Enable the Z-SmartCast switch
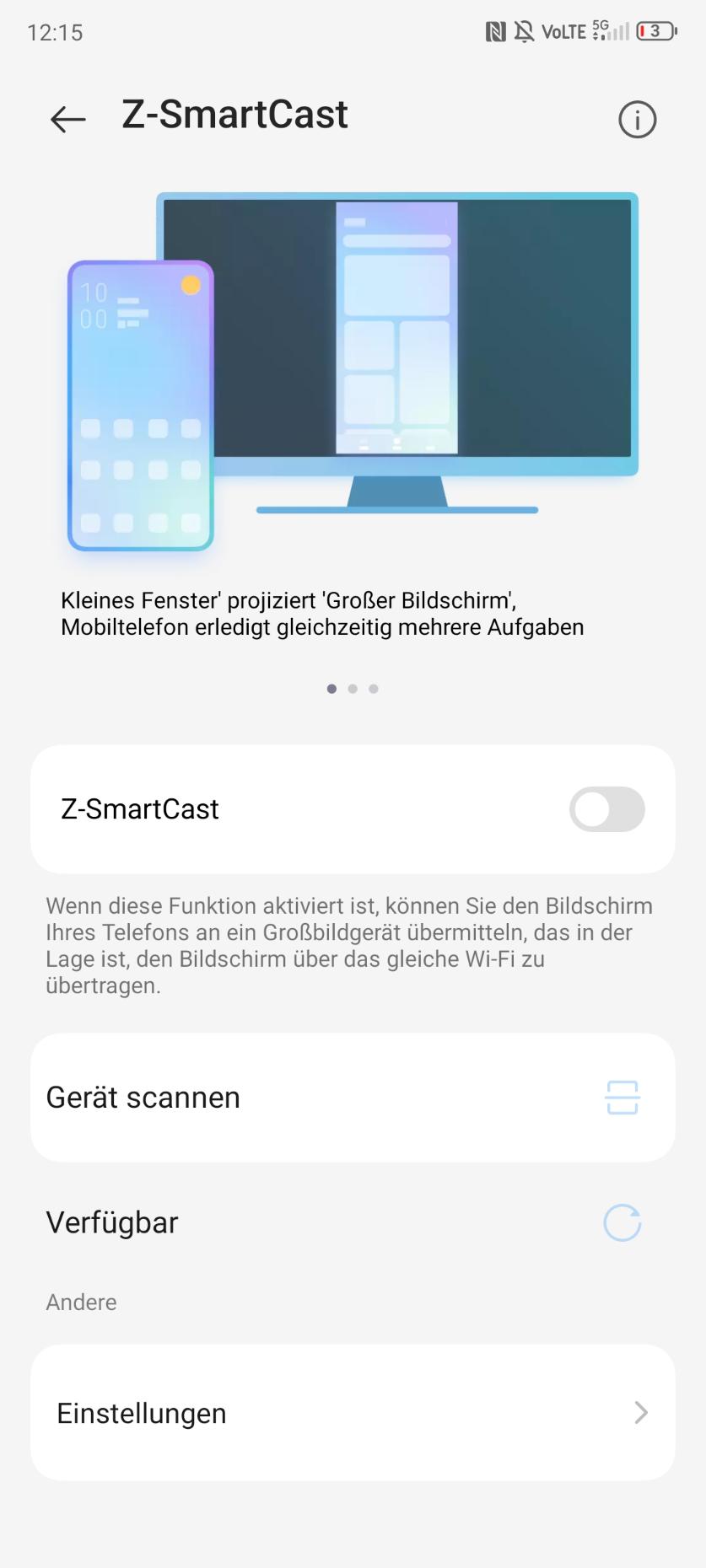This screenshot has height=1568, width=706. coord(606,809)
